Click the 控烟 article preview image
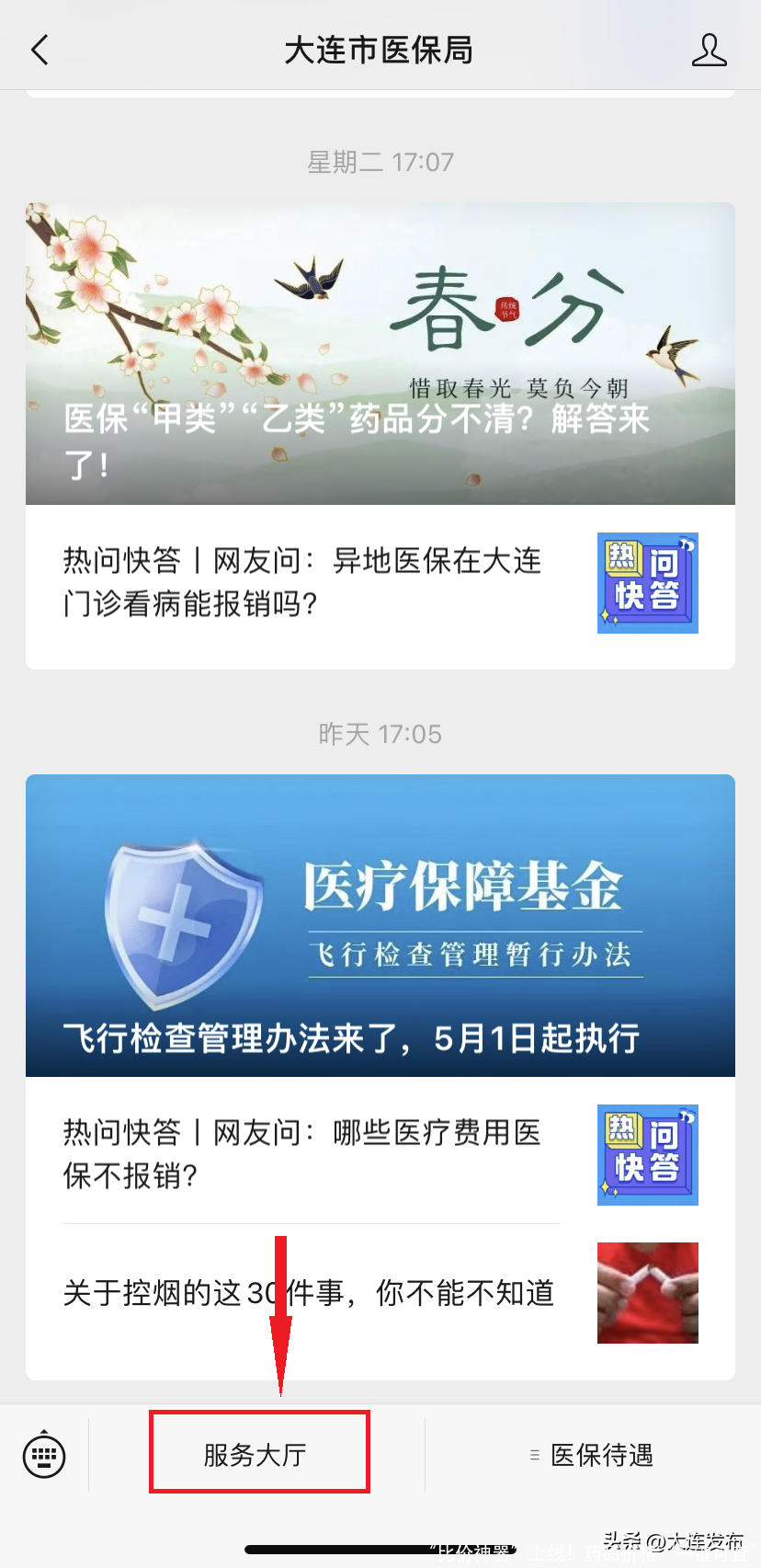This screenshot has width=761, height=1568. coord(647,1293)
